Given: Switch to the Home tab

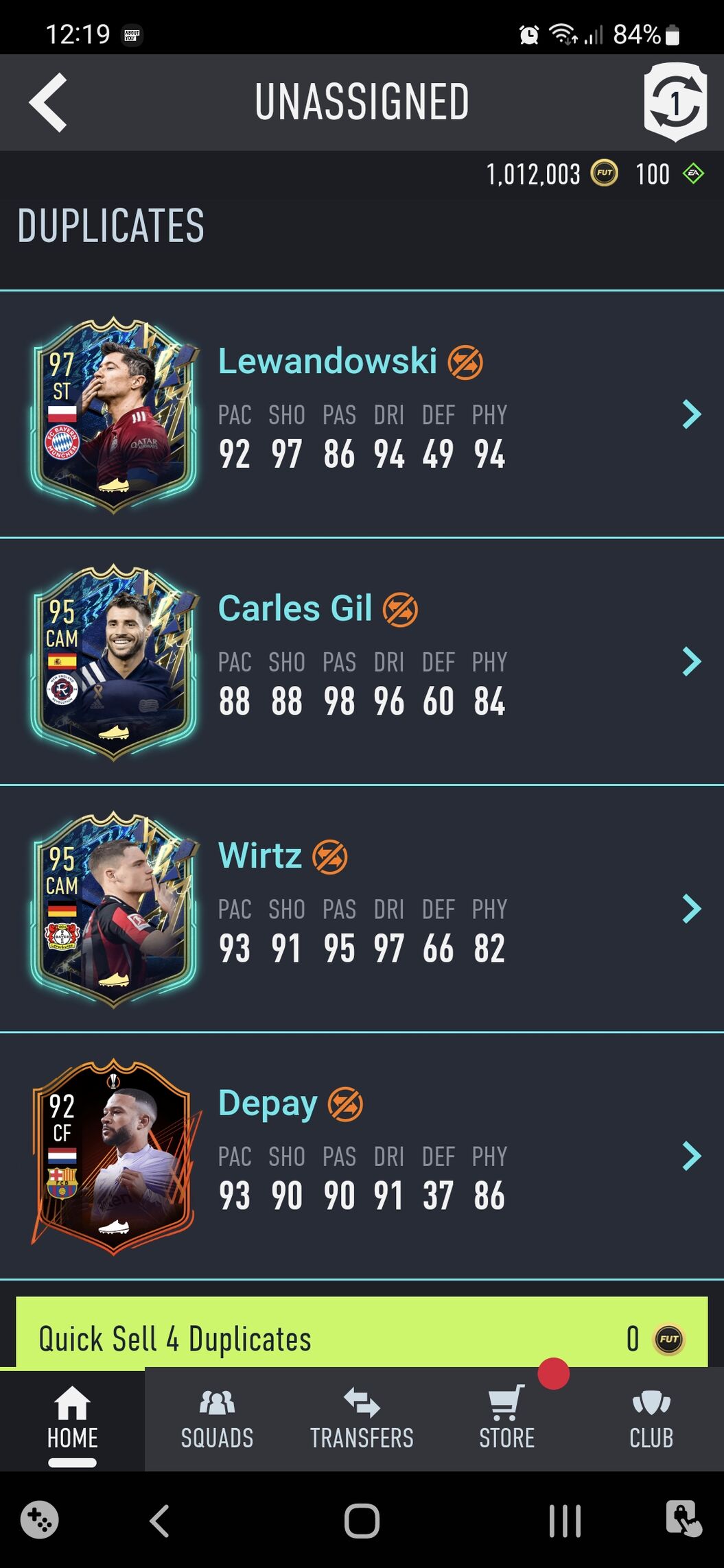Looking at the screenshot, I should [x=72, y=1418].
